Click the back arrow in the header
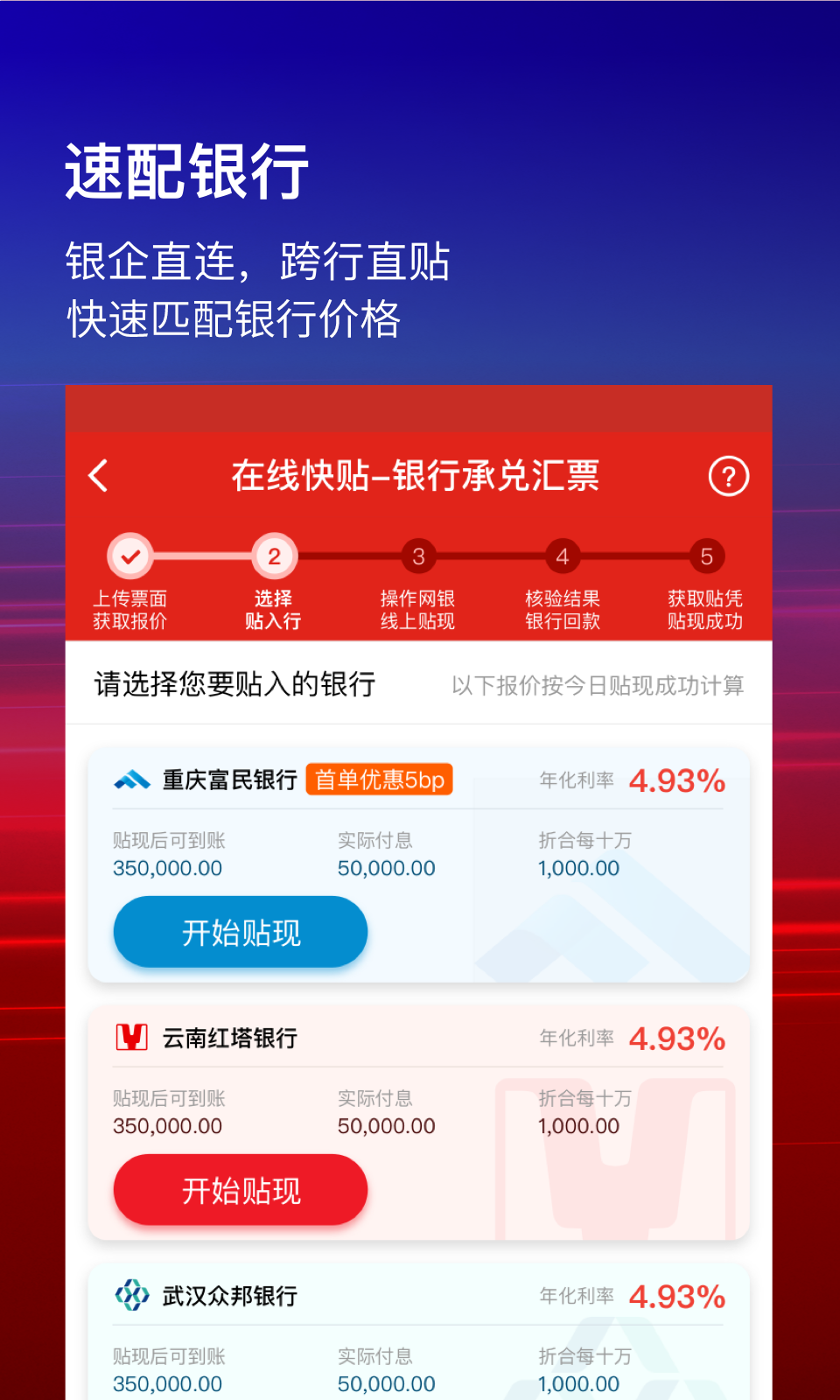The width and height of the screenshot is (840, 1400). (x=98, y=476)
